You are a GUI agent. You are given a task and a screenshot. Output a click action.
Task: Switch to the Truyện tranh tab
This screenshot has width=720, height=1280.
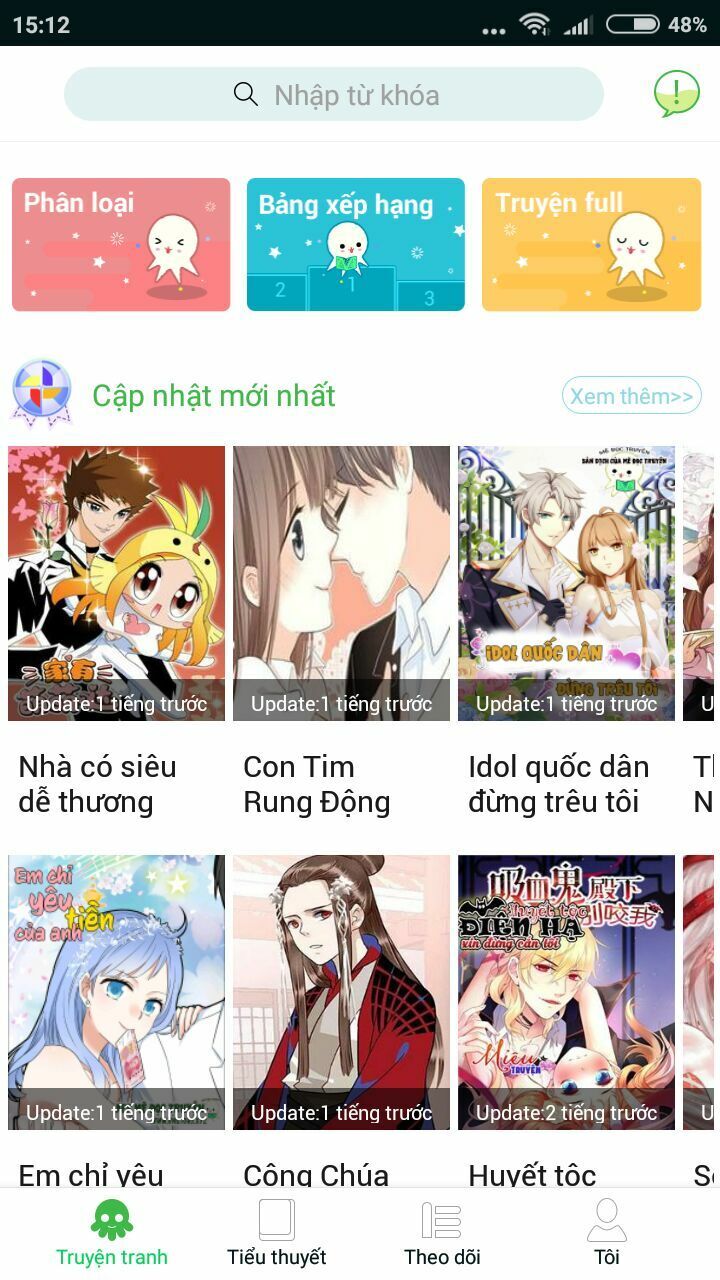111,1233
